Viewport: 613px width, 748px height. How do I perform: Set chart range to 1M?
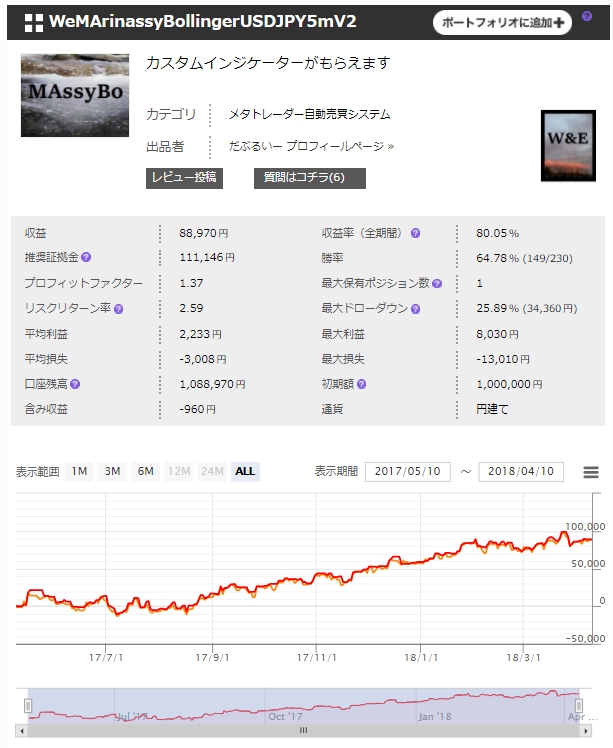click(80, 472)
